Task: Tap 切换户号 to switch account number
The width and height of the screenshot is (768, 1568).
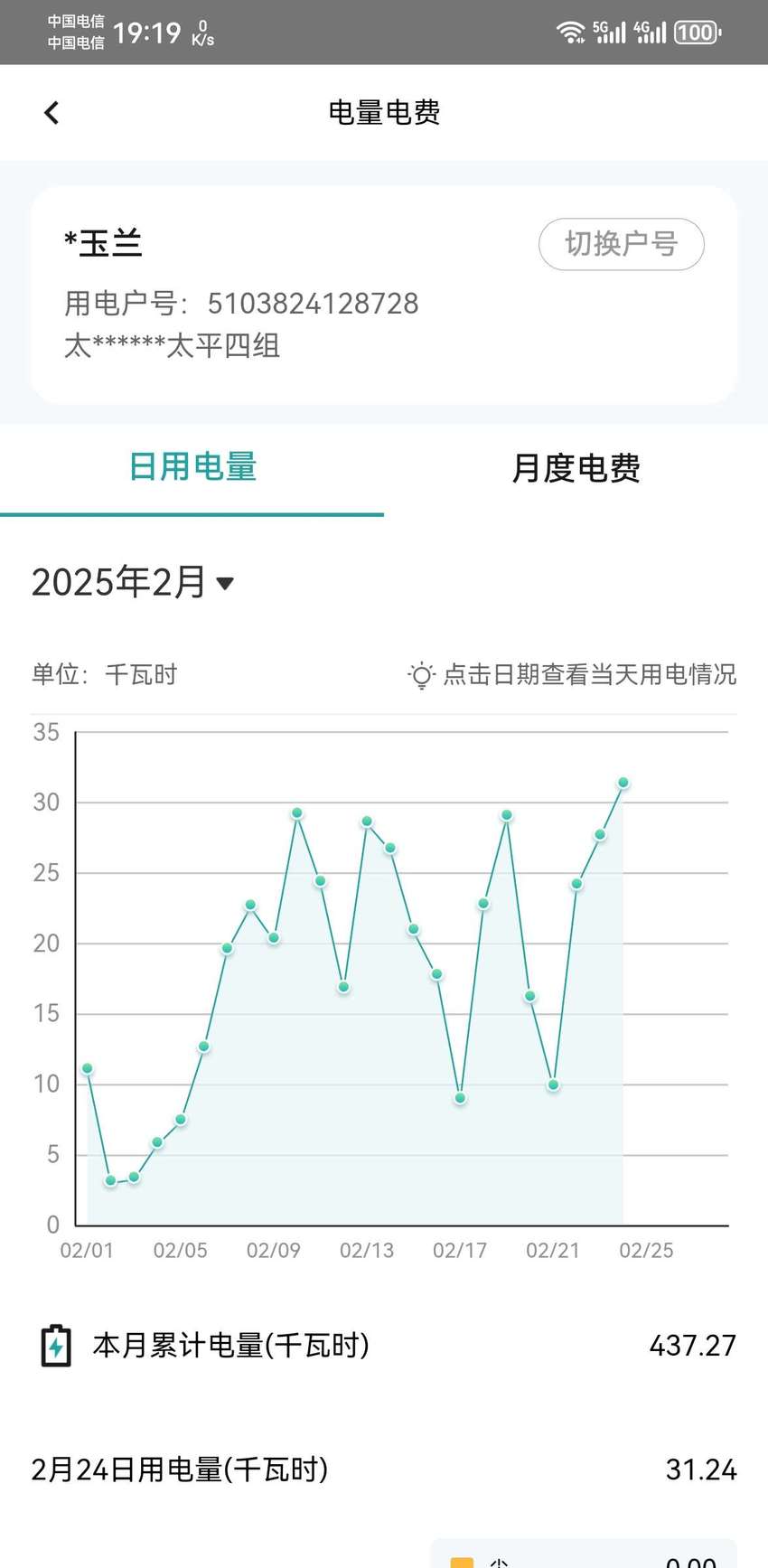Action: click(622, 244)
